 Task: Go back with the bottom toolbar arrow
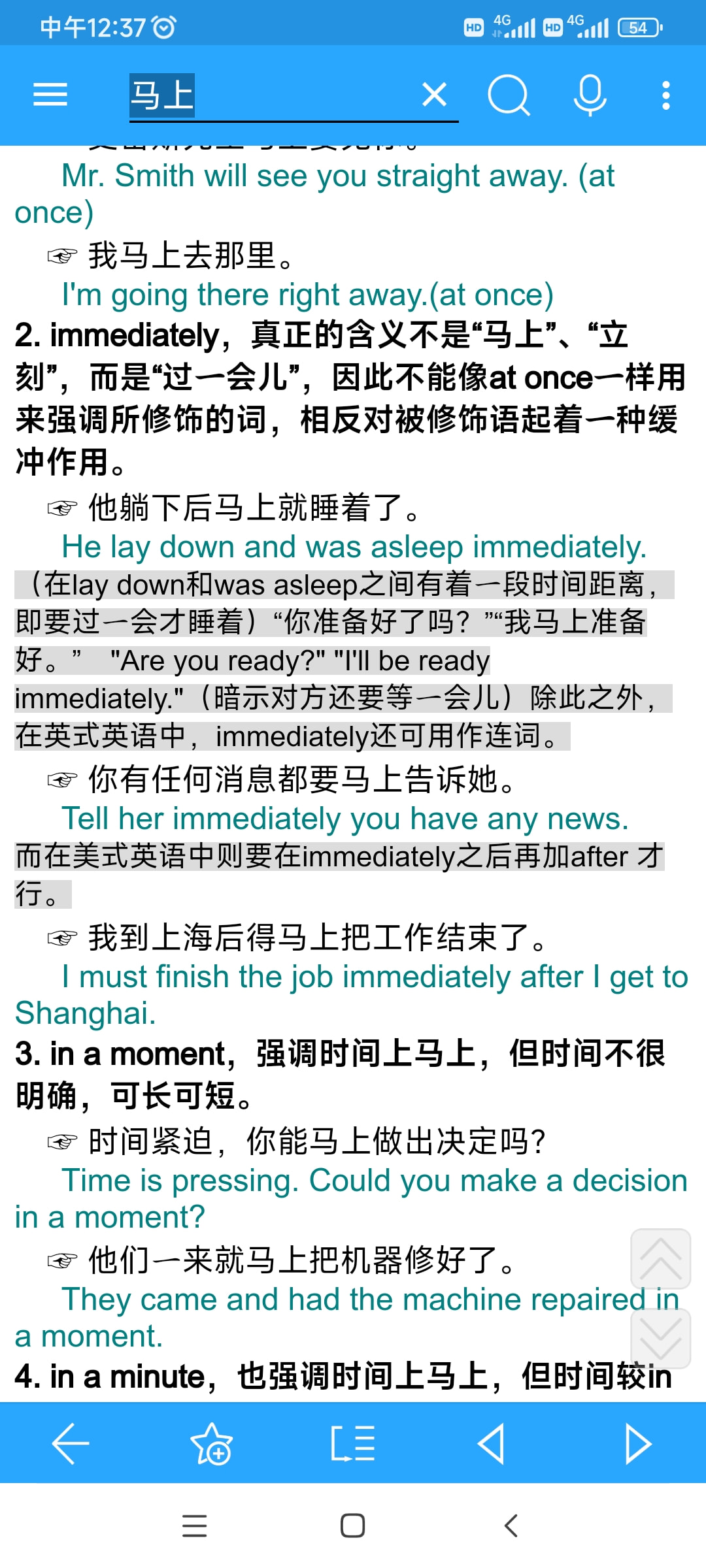click(71, 1443)
